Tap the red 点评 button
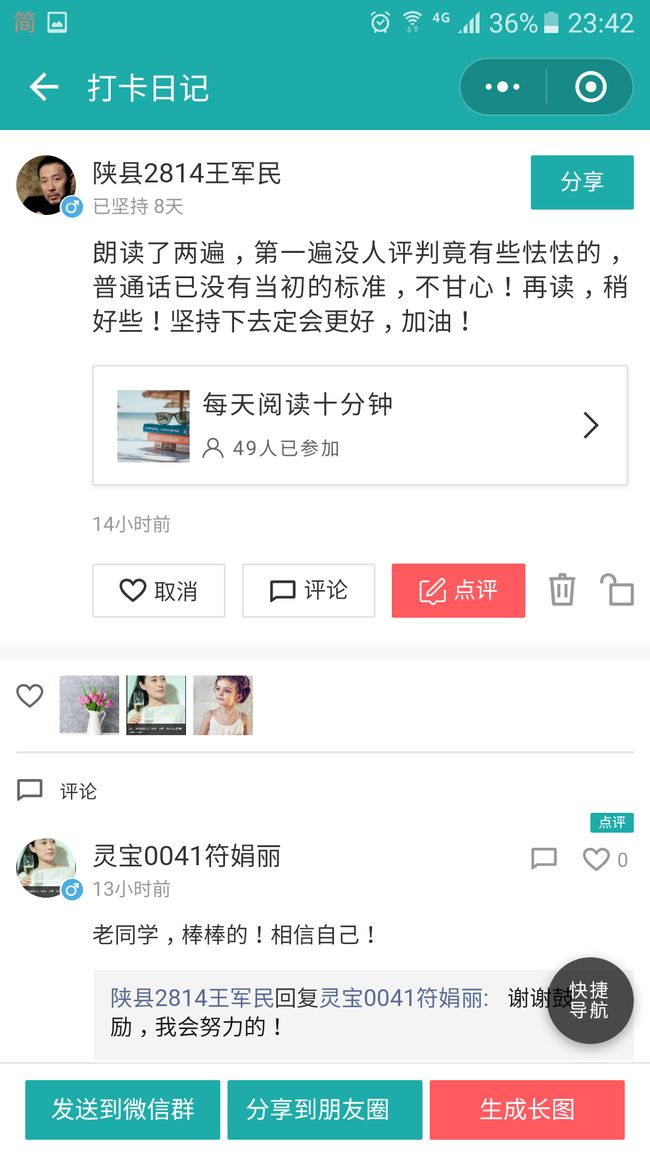This screenshot has height=1156, width=650. coord(458,591)
